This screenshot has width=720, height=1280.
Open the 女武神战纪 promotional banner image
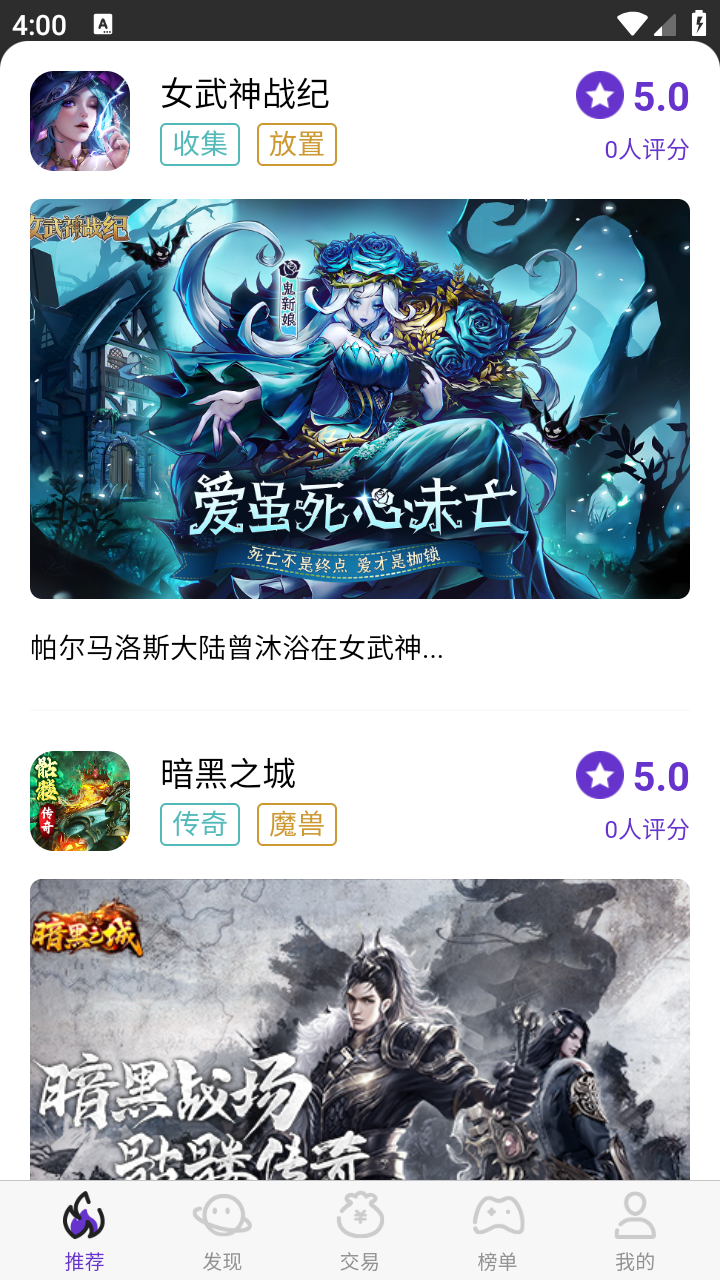pyautogui.click(x=360, y=395)
